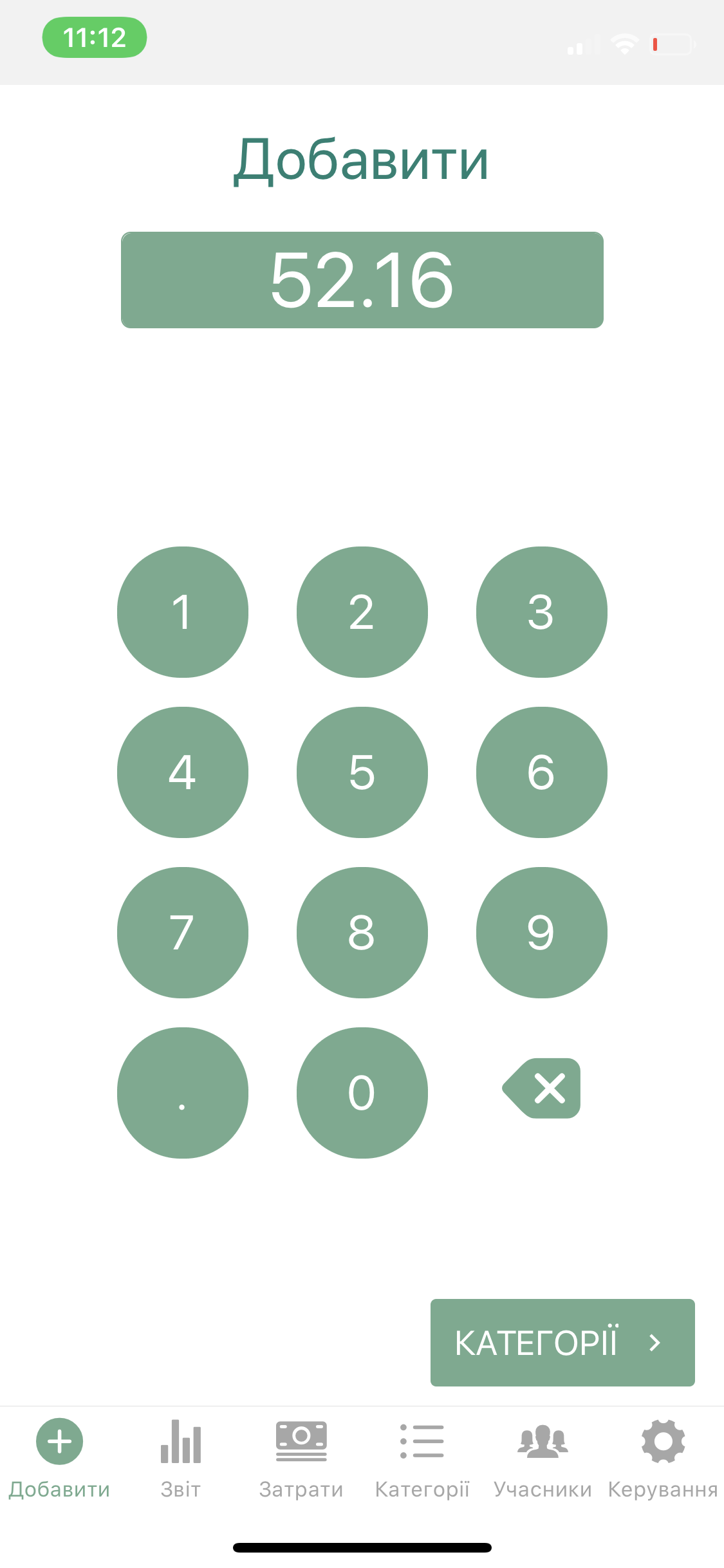Switch to the Звіт tab
Screen dimensions: 724x1568
point(181,1458)
